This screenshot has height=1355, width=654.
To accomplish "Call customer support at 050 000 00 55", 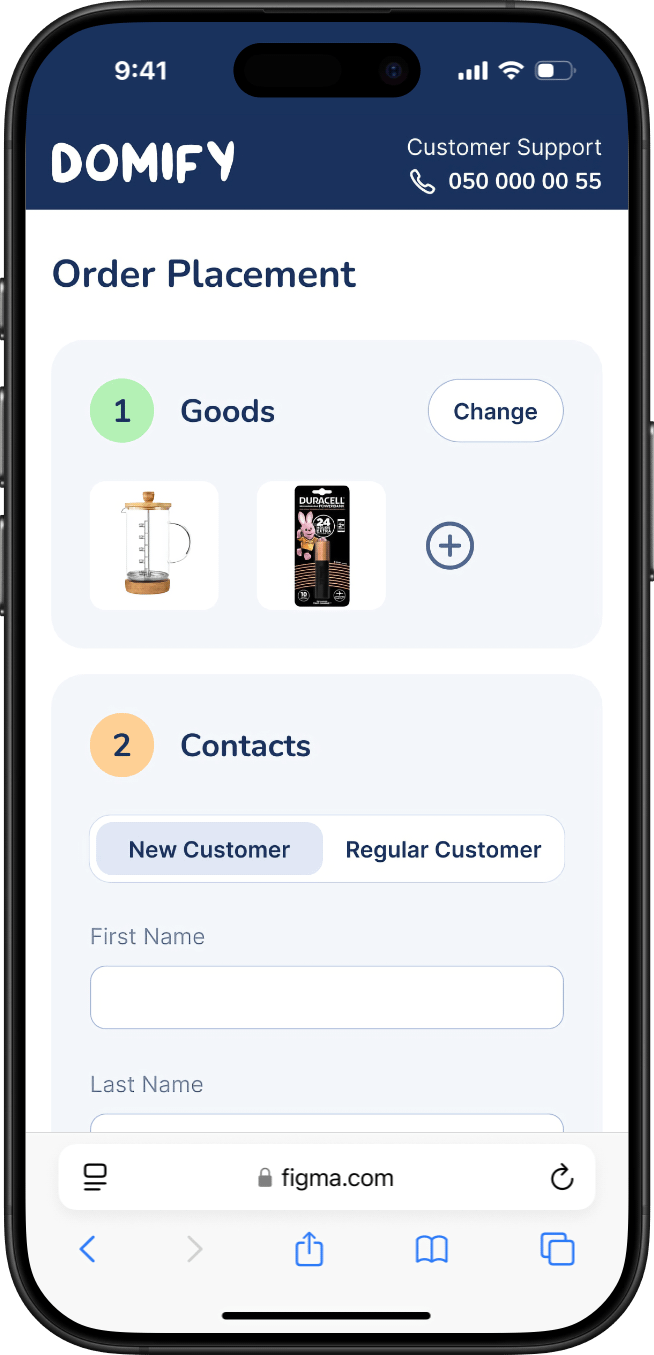I will click(506, 181).
